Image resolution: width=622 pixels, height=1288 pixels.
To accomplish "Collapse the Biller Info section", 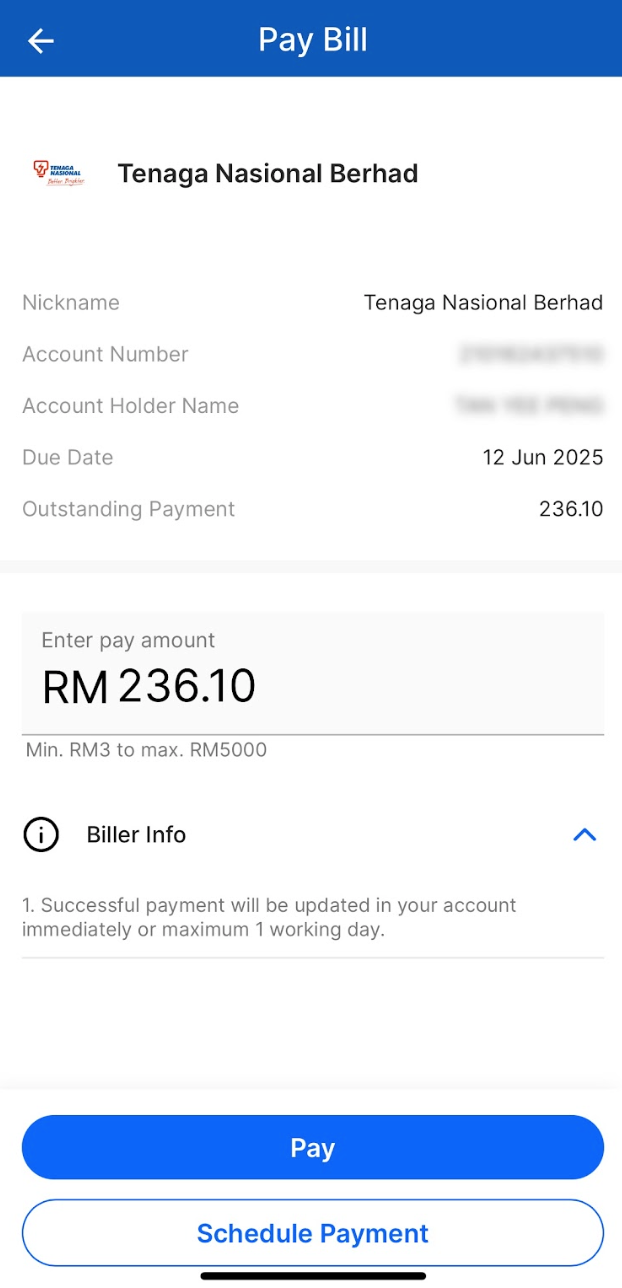I will (x=585, y=834).
